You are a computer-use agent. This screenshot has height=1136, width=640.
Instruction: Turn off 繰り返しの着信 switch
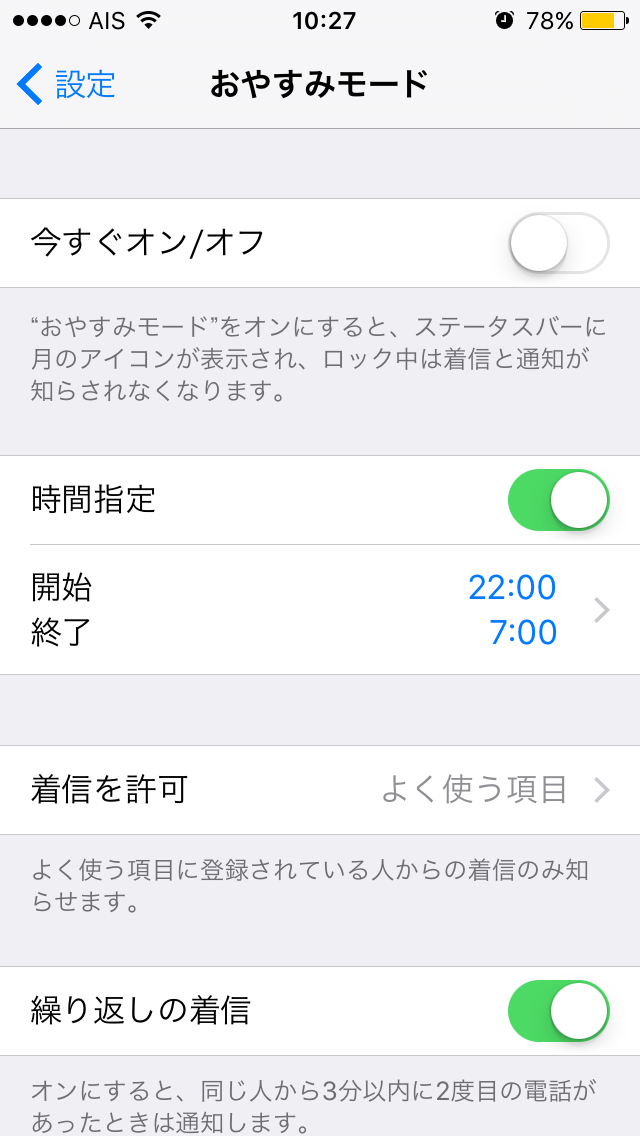click(558, 1011)
